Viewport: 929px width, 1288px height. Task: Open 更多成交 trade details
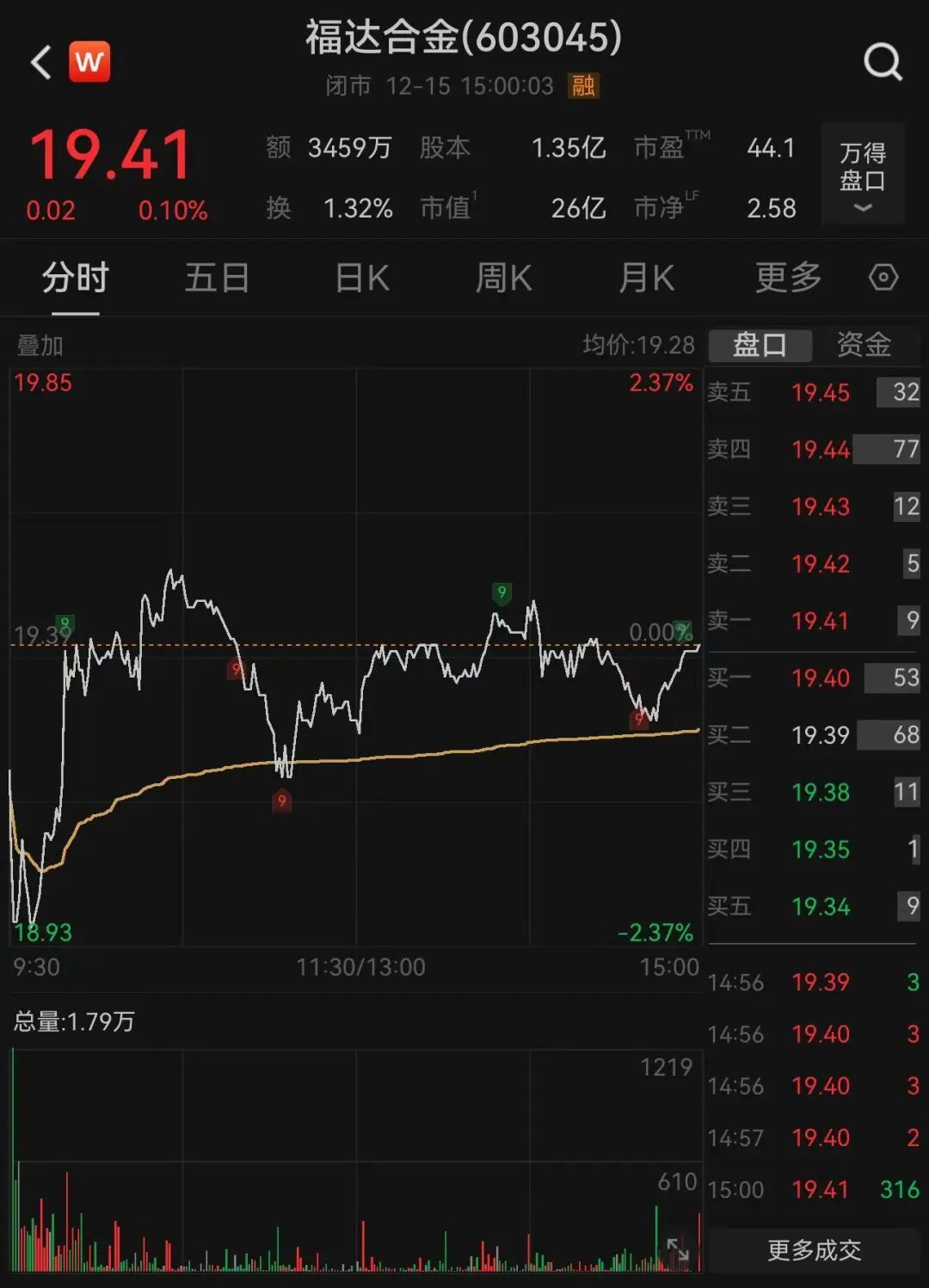[814, 1250]
